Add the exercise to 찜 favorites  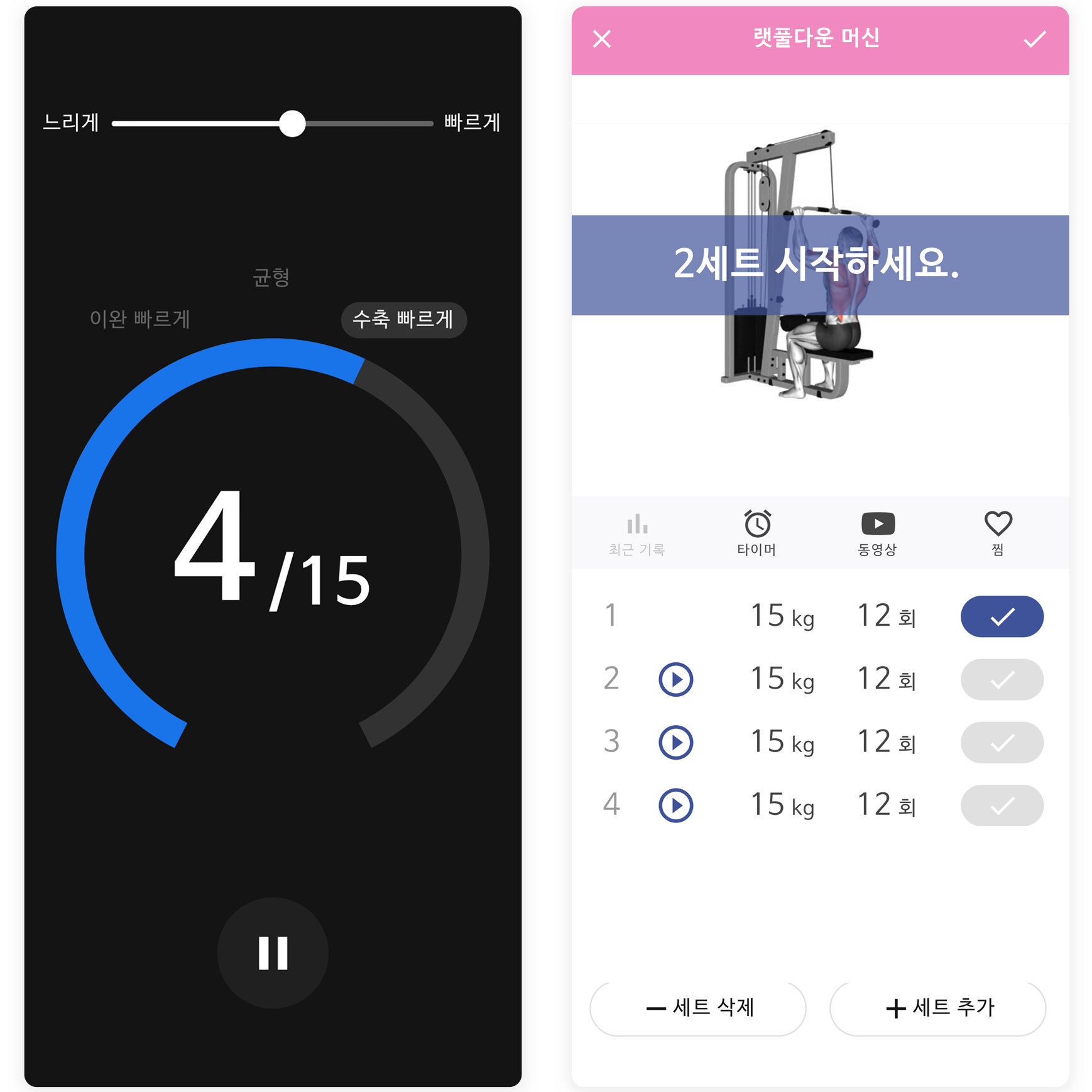coord(998,533)
